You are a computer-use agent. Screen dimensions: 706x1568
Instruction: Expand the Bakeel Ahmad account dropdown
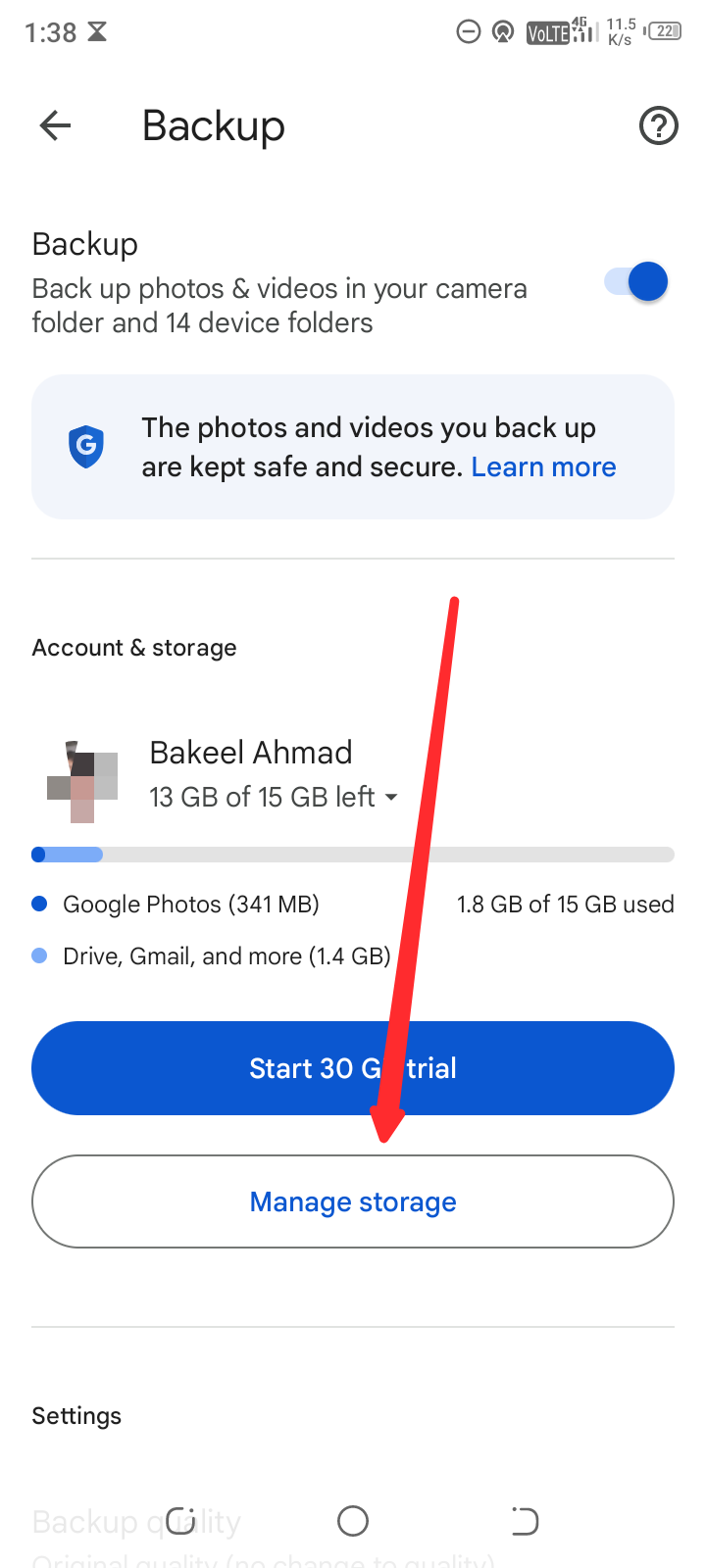tap(390, 798)
